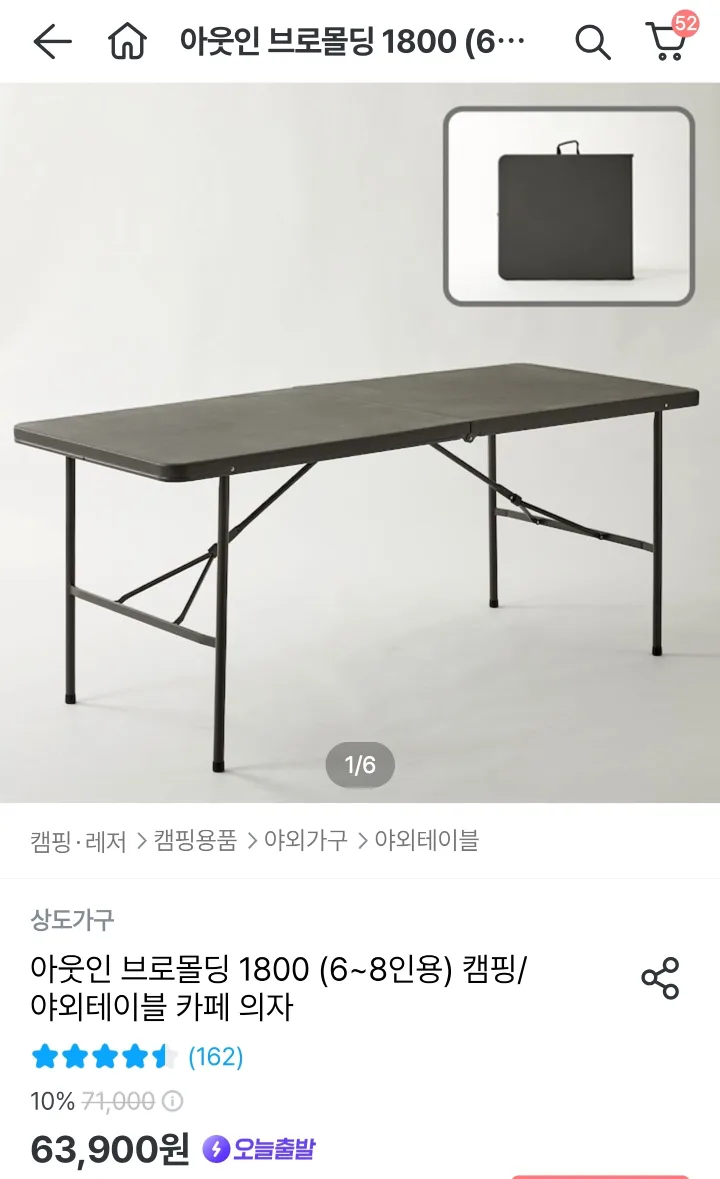Screen dimensions: 720x1179
Task: Return to the shop home page
Action: click(127, 42)
